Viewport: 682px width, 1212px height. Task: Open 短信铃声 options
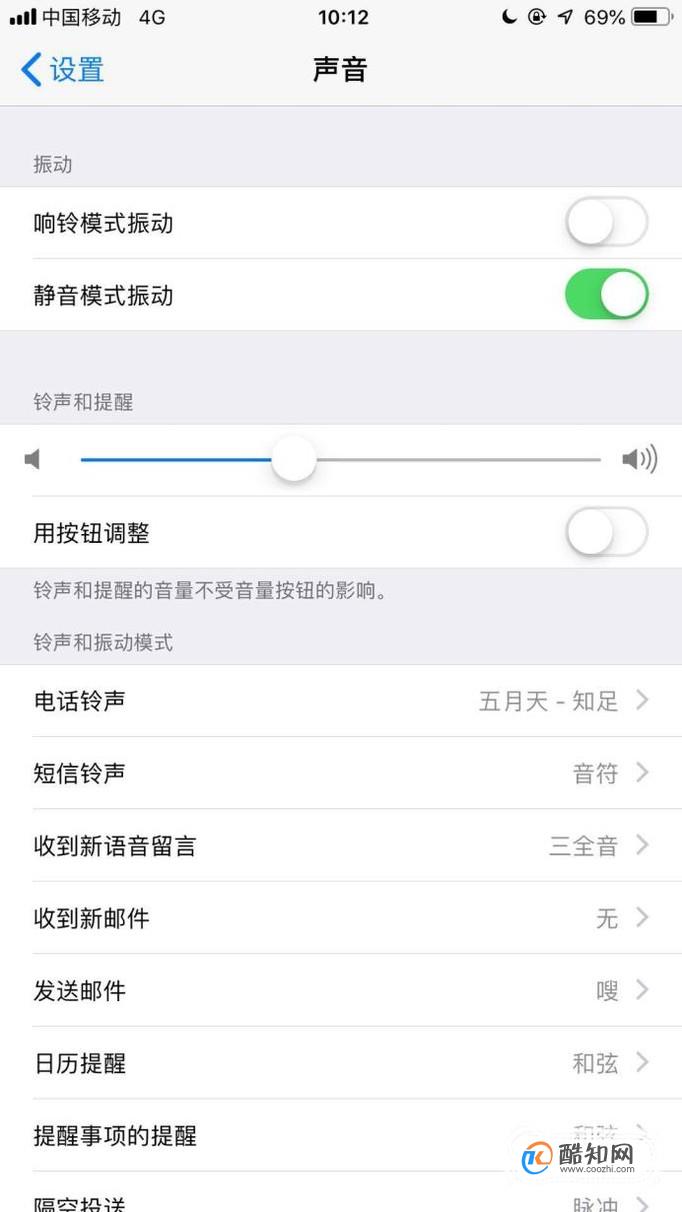point(341,773)
